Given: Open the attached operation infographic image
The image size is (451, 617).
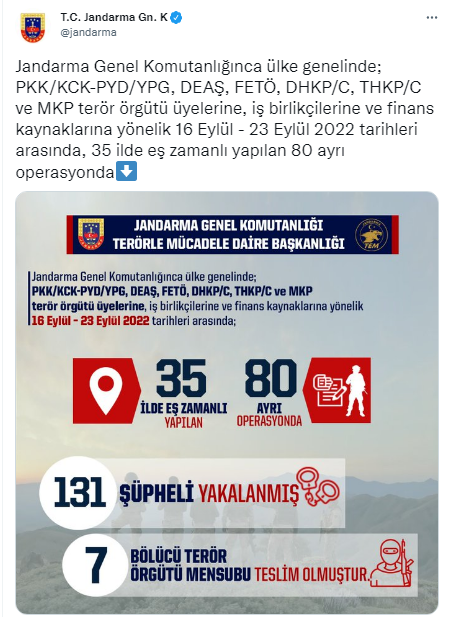Looking at the screenshot, I should click(227, 401).
